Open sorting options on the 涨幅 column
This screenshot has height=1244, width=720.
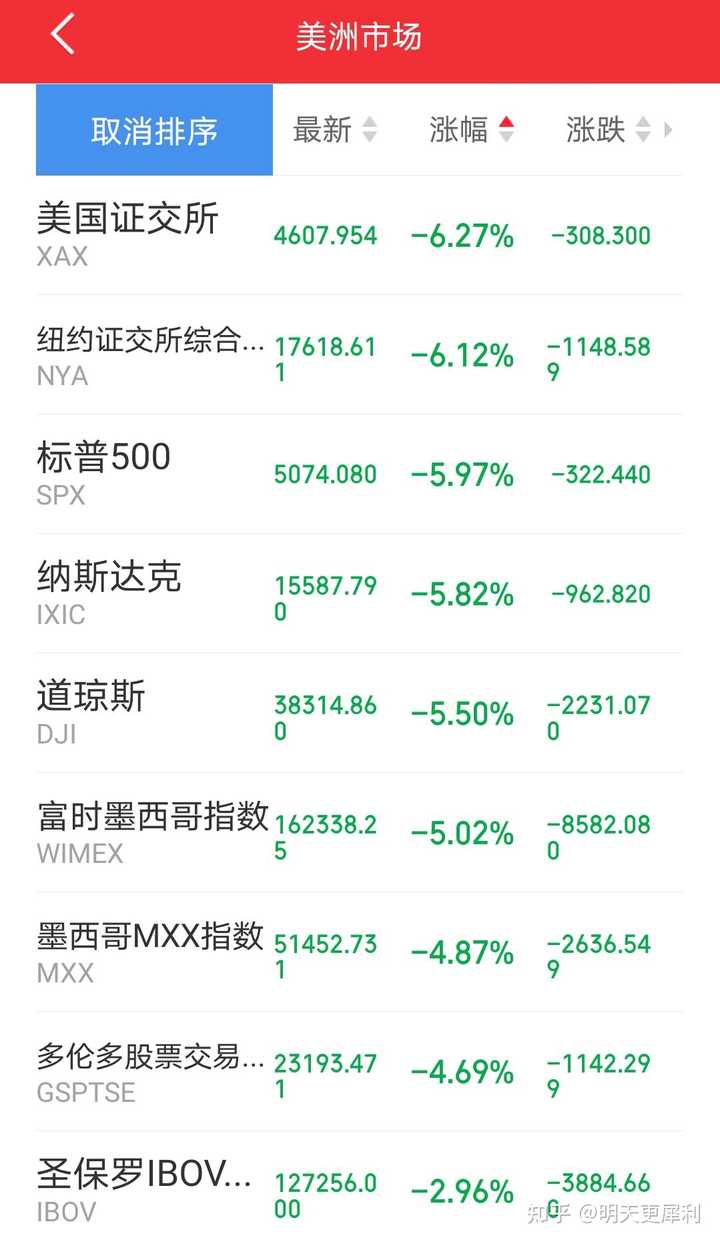(x=470, y=130)
